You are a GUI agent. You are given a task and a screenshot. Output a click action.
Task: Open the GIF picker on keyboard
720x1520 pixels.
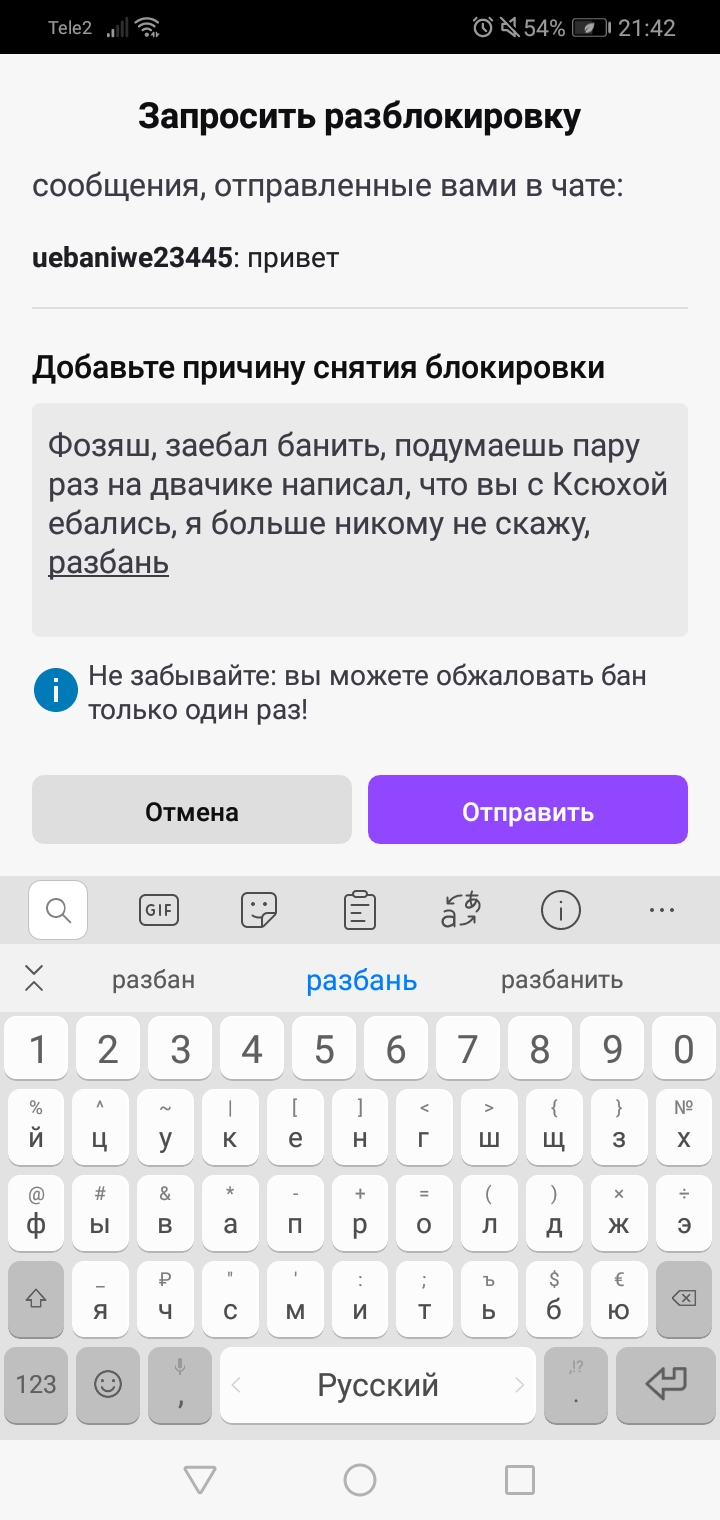(158, 910)
